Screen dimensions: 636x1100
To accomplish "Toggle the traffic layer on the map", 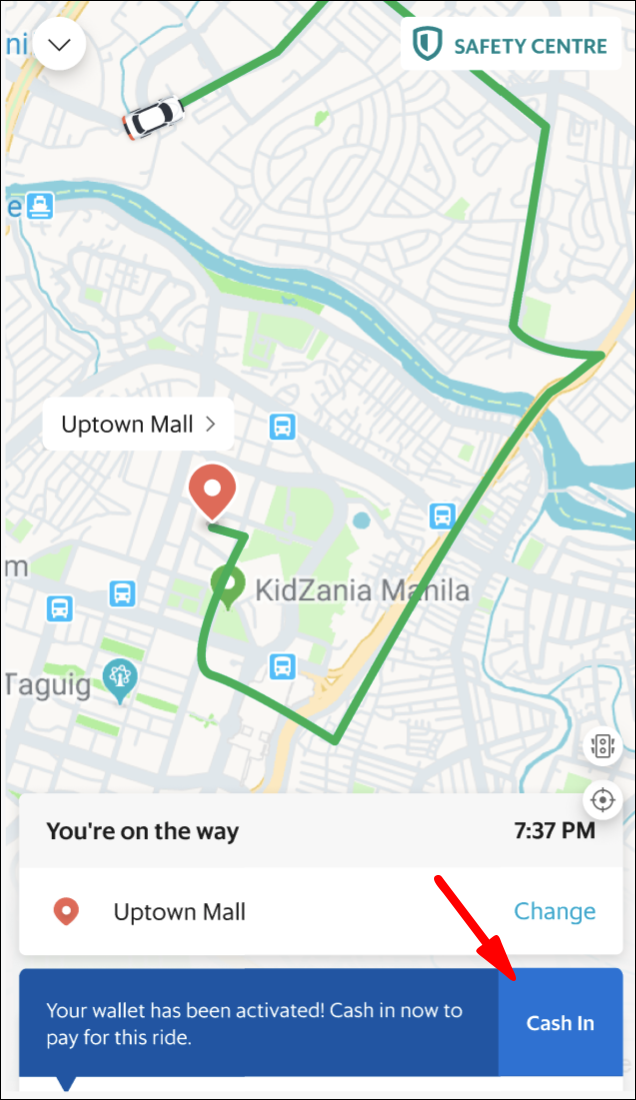I will (x=602, y=746).
